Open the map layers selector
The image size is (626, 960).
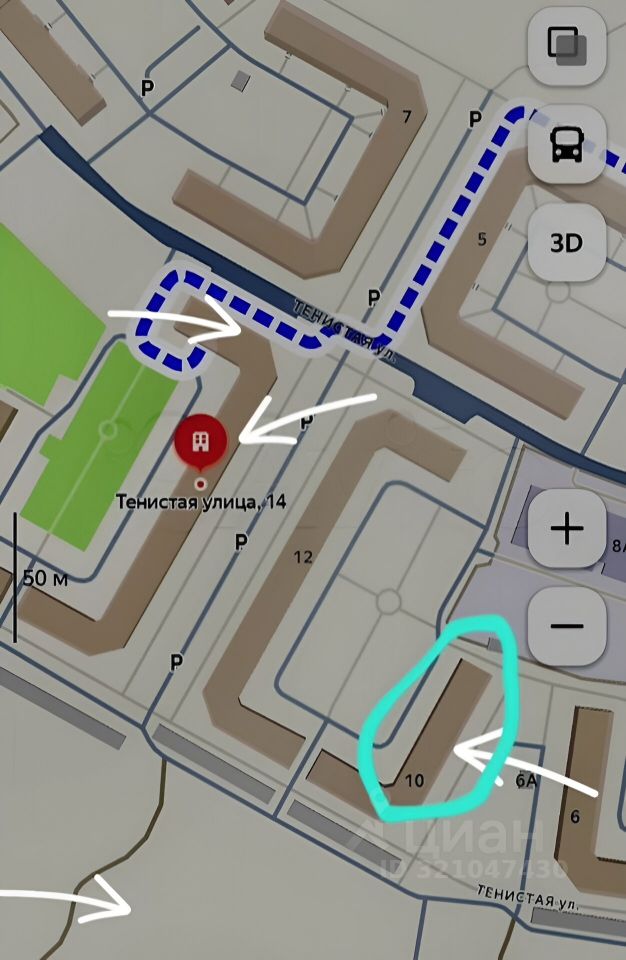567,46
